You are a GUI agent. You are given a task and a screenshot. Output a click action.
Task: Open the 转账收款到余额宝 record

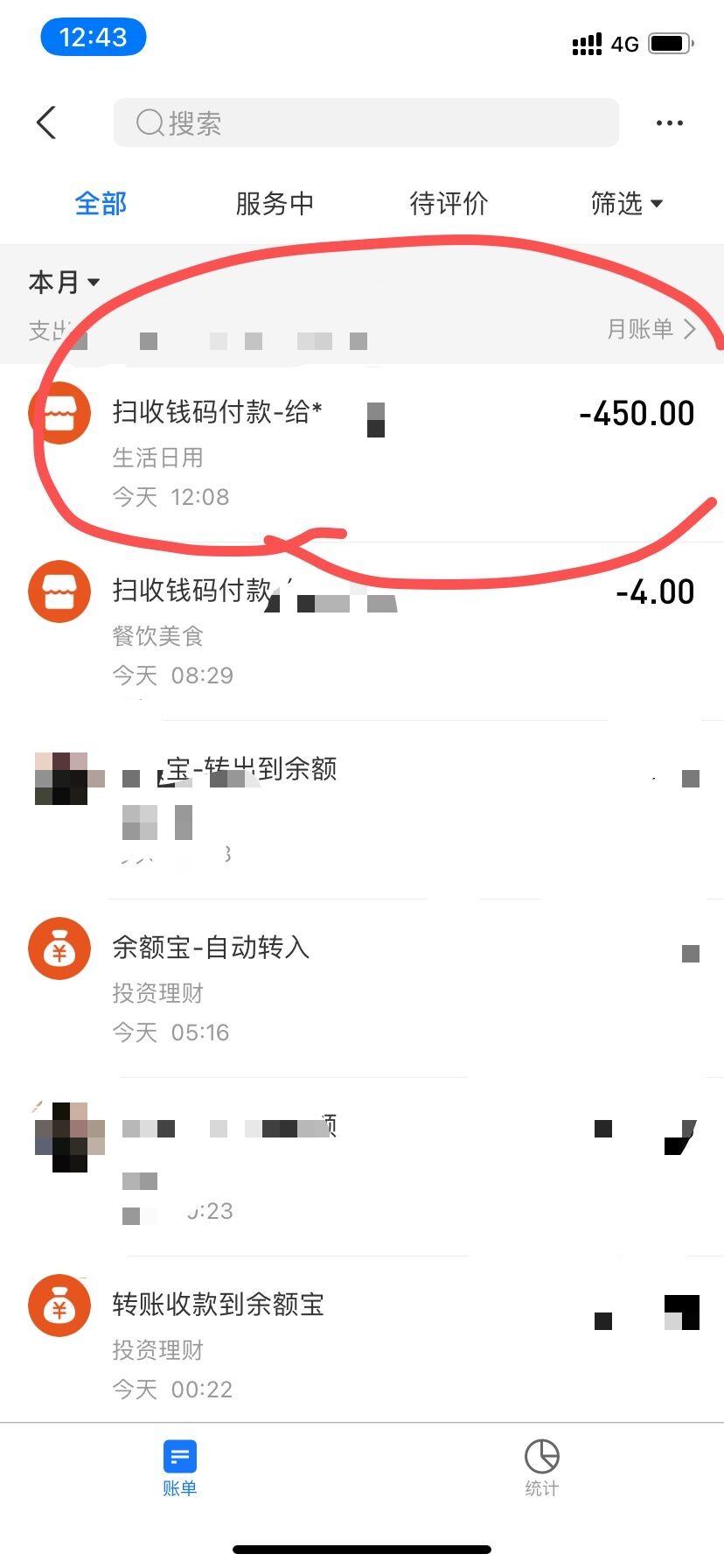point(362,1345)
